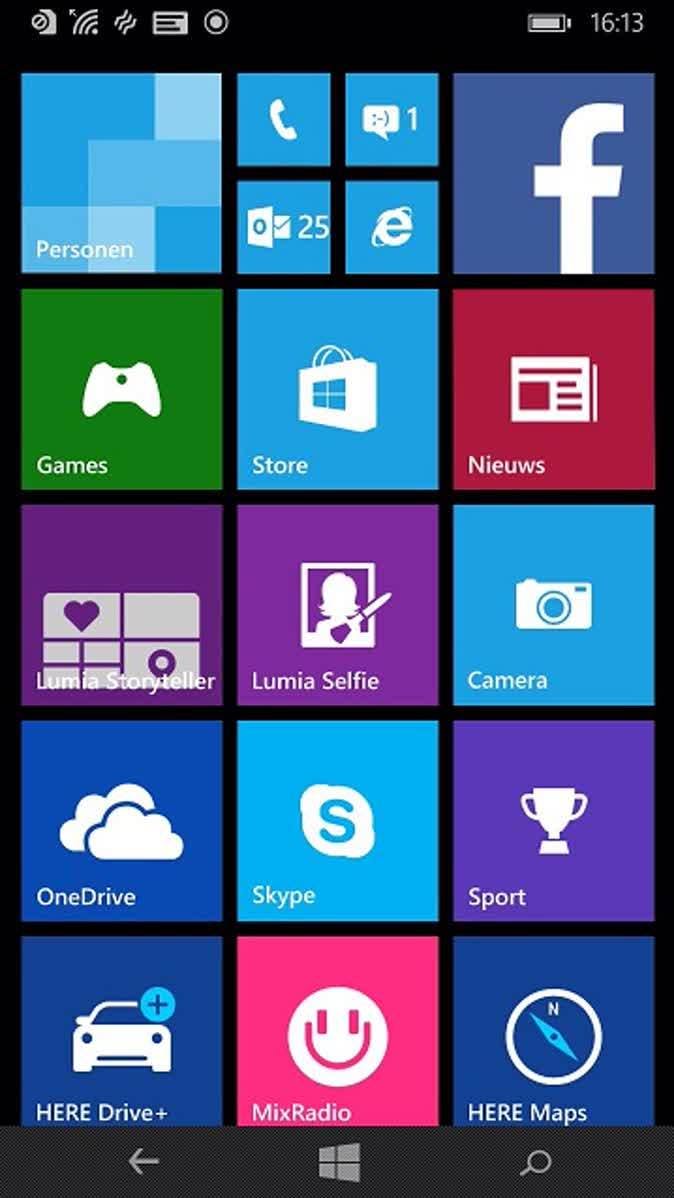Viewport: 674px width, 1198px height.
Task: Go back with the navigation arrow
Action: click(143, 1162)
